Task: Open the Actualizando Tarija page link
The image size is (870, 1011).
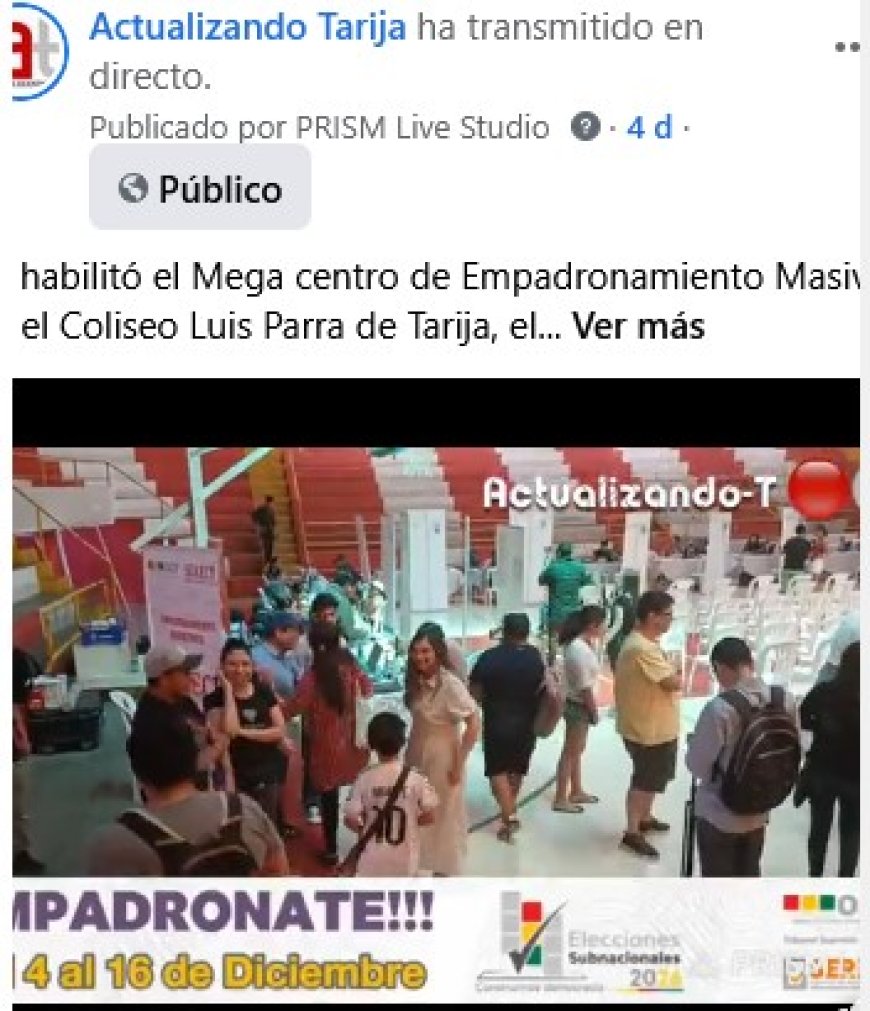Action: pyautogui.click(x=247, y=27)
